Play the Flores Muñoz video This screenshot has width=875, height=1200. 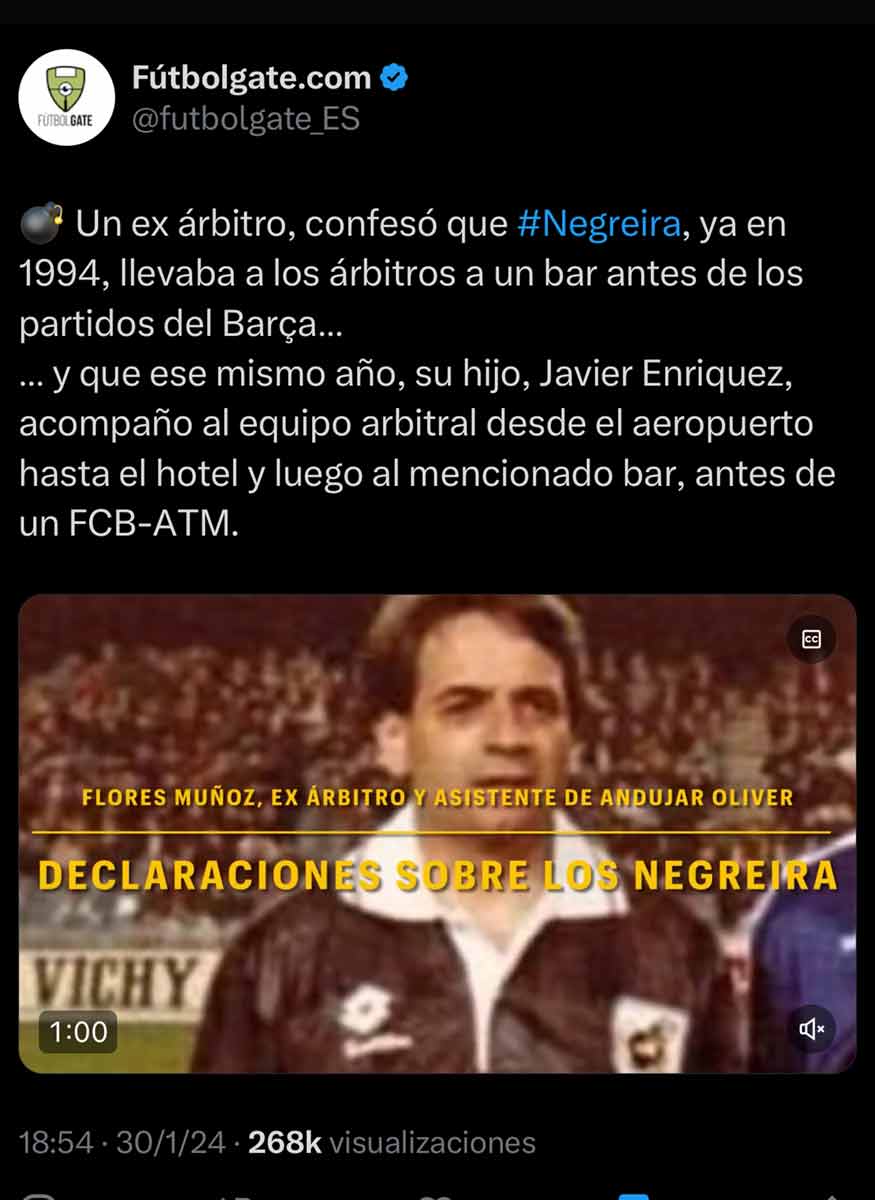437,833
